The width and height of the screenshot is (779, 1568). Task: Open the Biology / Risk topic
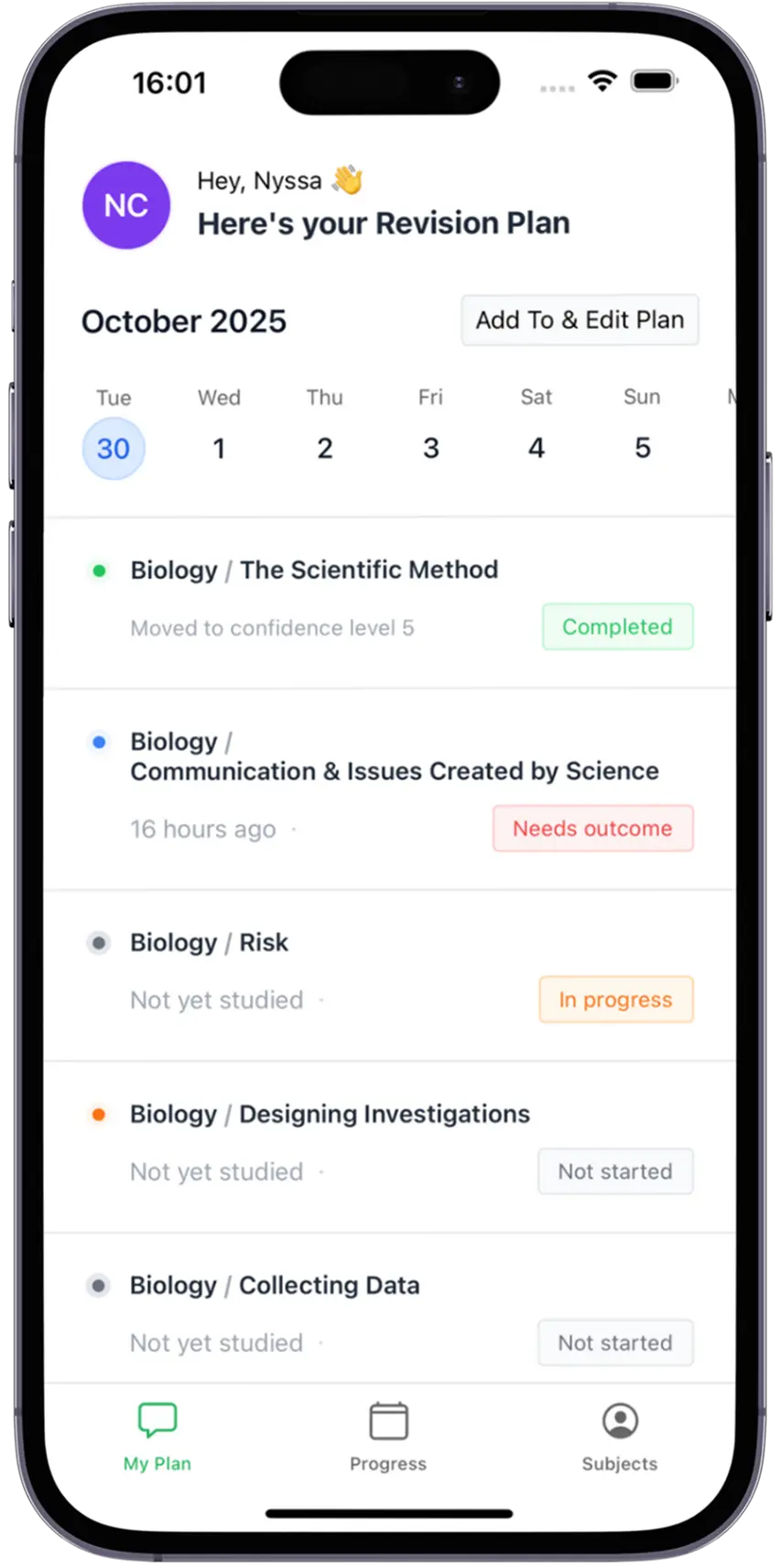click(209, 942)
